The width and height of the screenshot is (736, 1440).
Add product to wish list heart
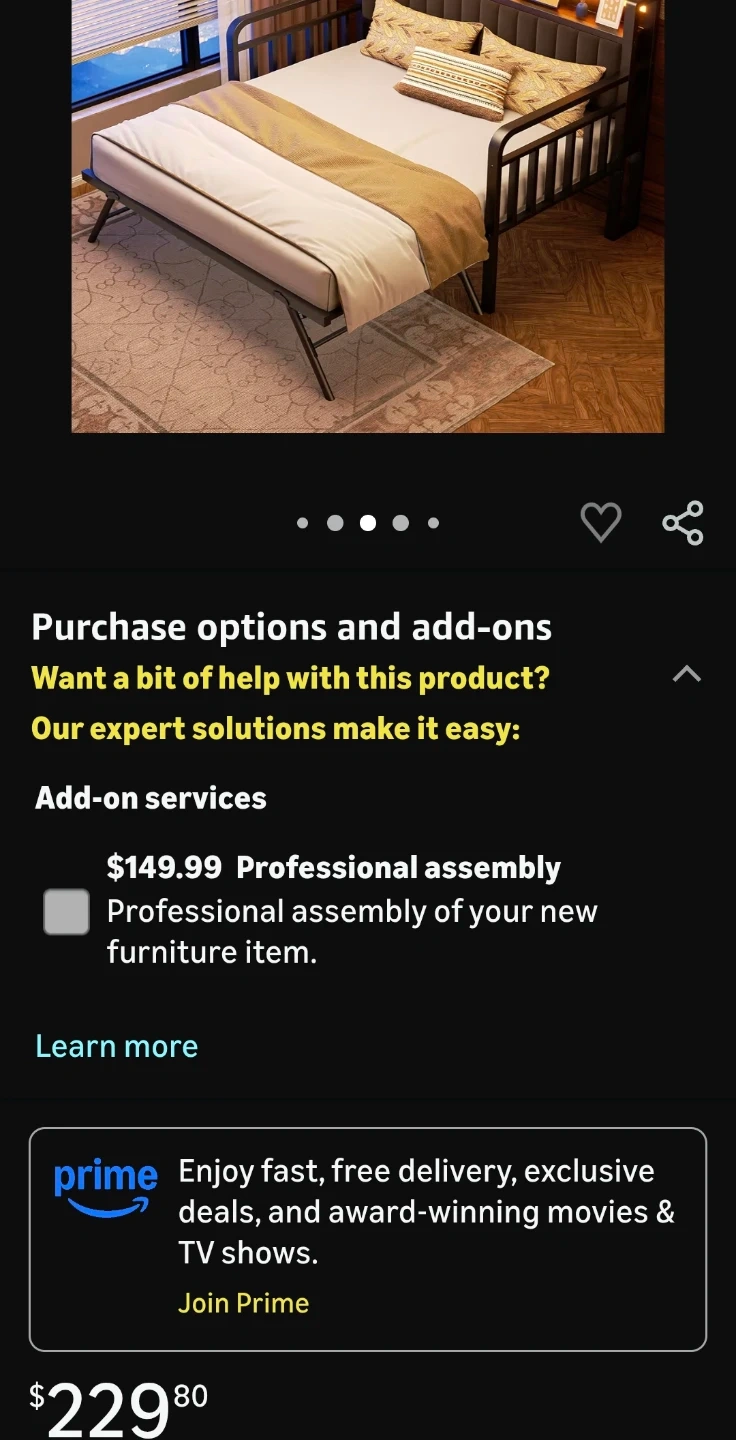601,523
